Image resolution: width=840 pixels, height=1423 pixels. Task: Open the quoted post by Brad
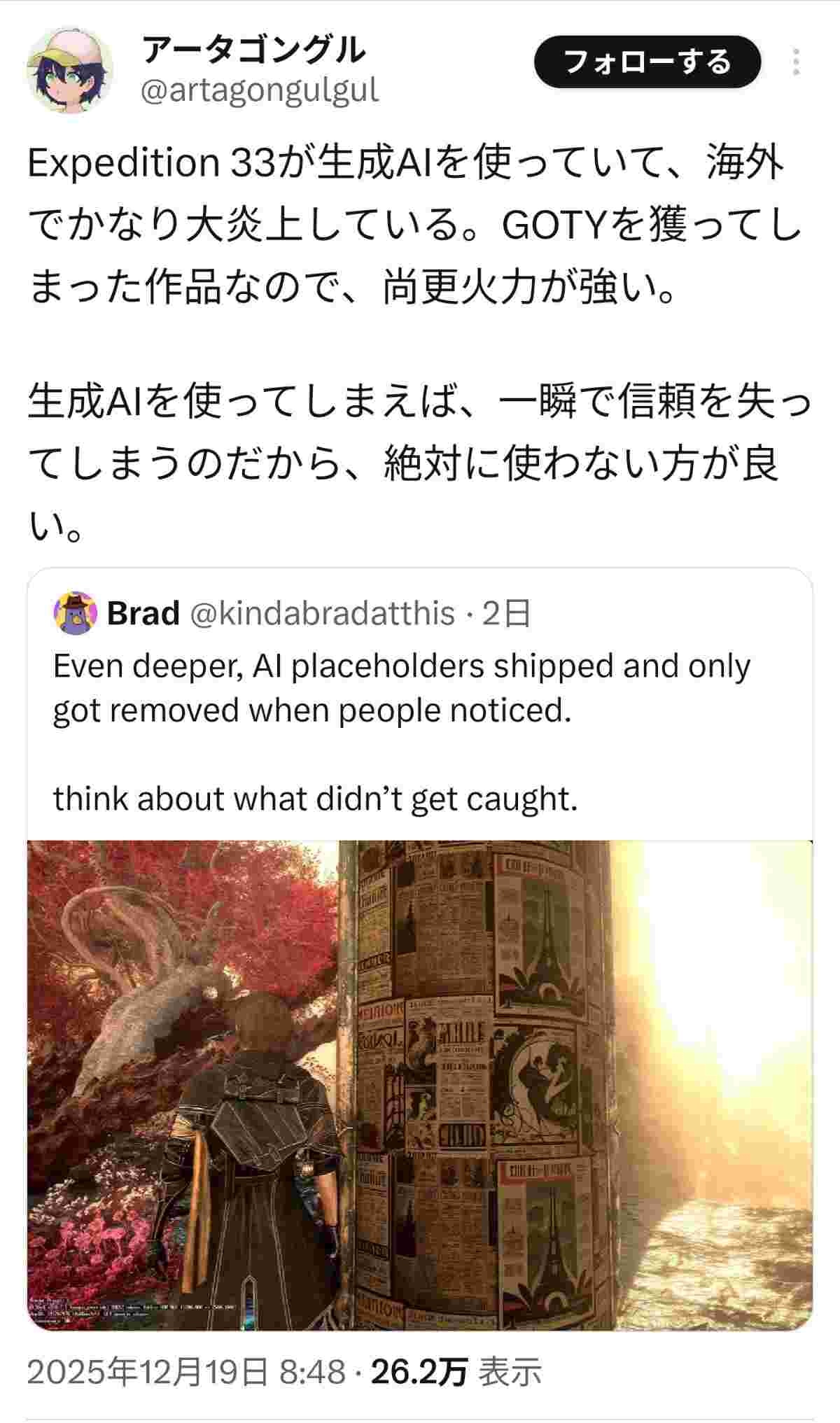point(420,707)
